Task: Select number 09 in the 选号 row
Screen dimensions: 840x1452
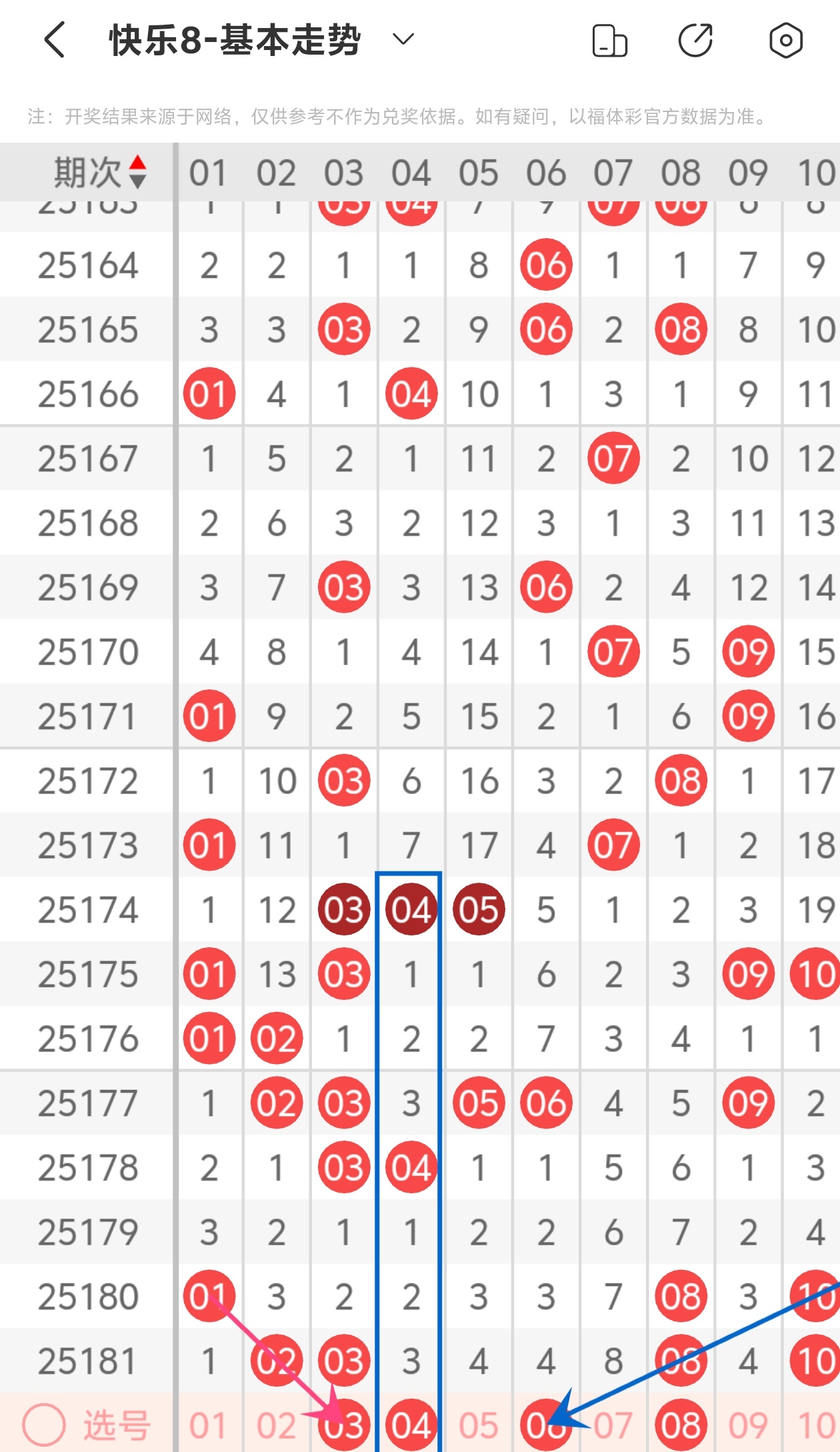Action: pos(748,1426)
